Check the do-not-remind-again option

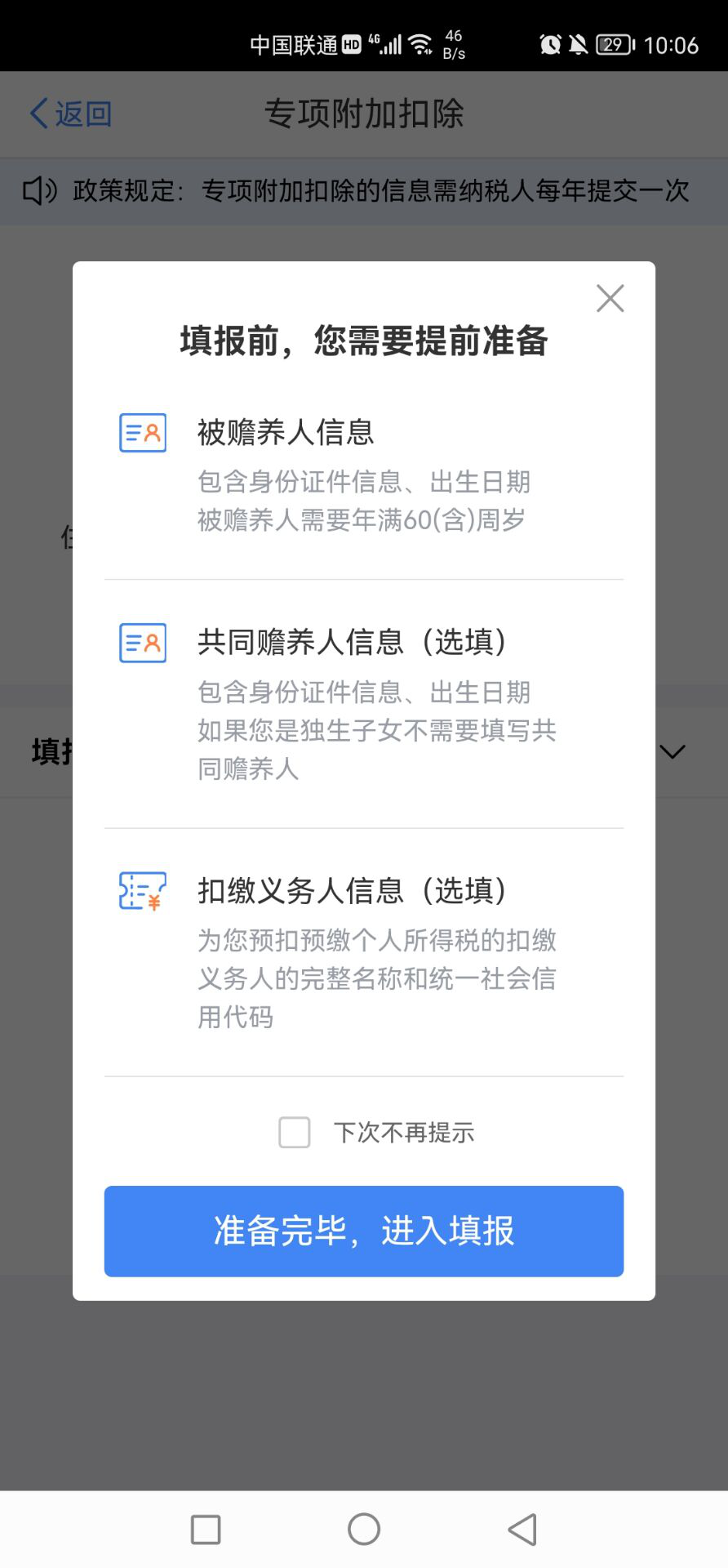pos(294,1133)
